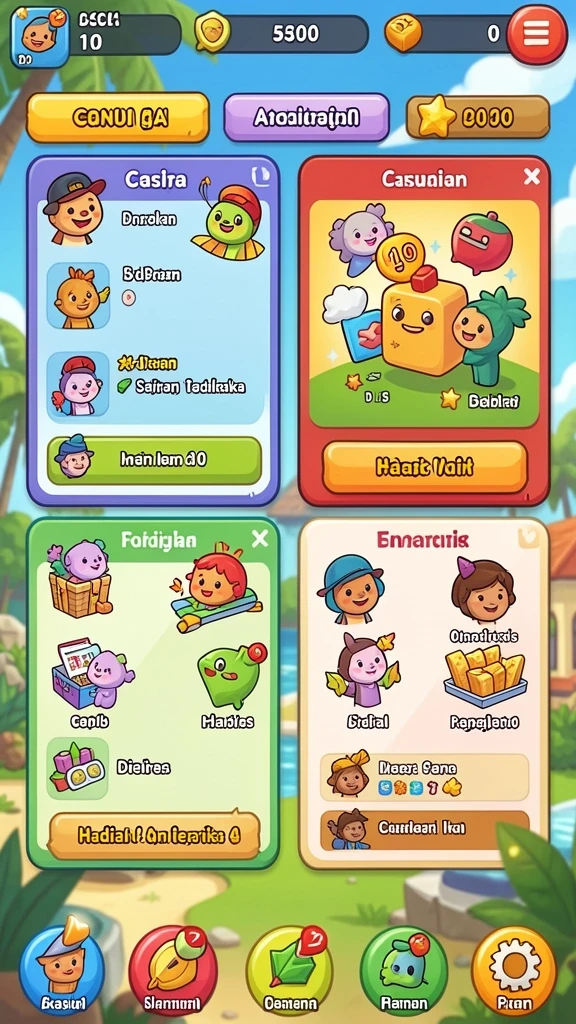Tap the player avatar in the top corner
The height and width of the screenshot is (1024, 576).
(x=39, y=37)
